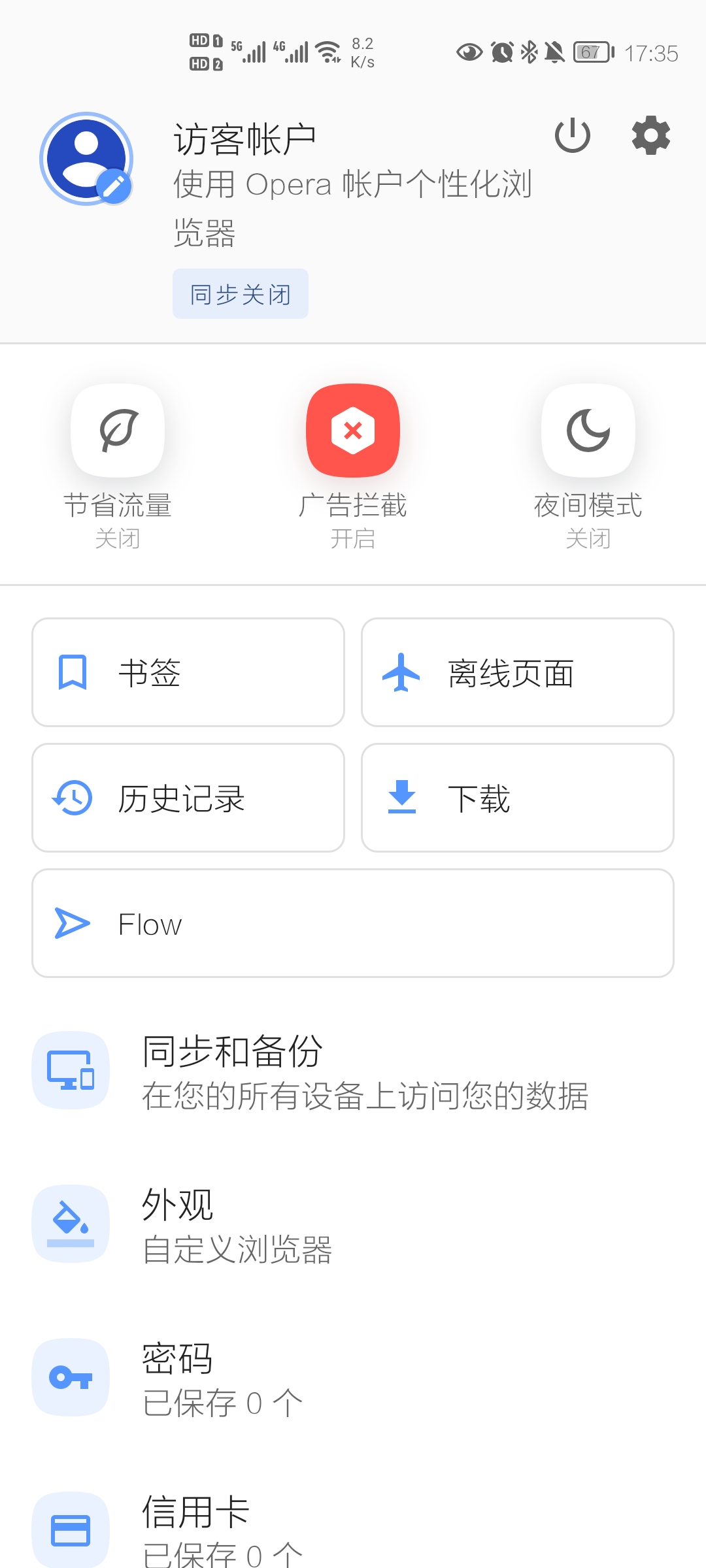Open settings with the gear icon
Screen dimensions: 706x1568
pyautogui.click(x=650, y=137)
